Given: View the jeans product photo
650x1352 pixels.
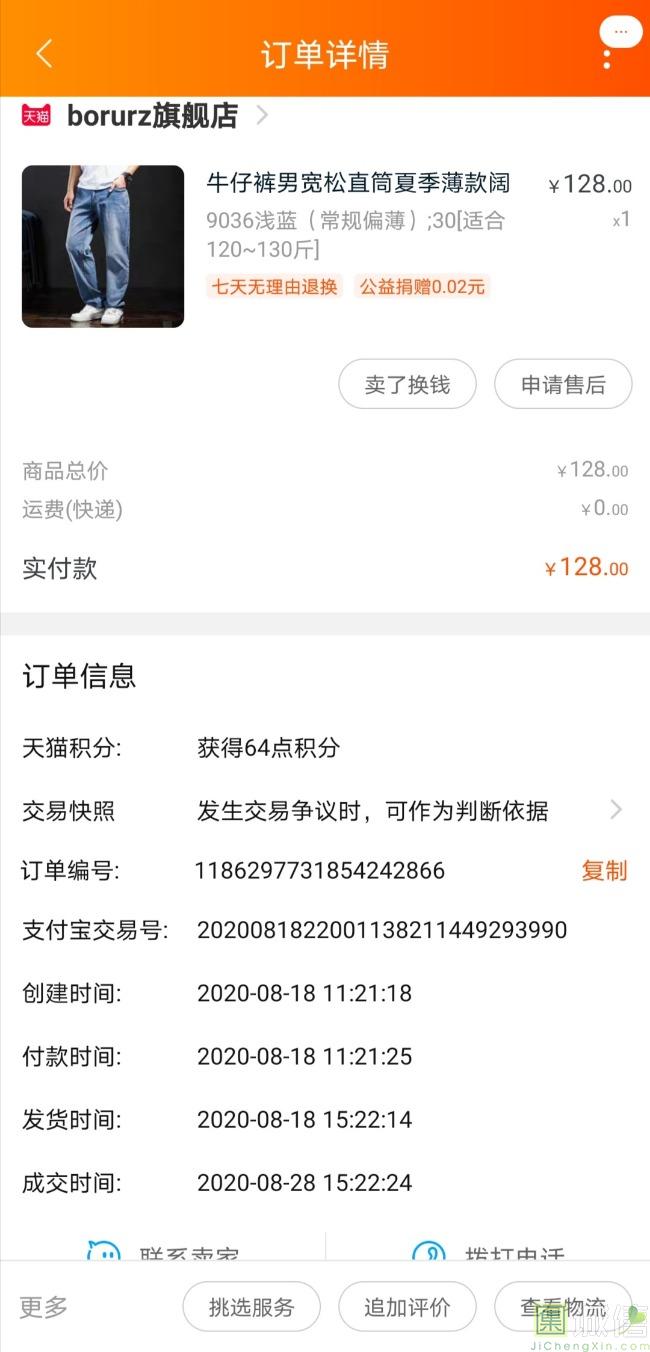Looking at the screenshot, I should (103, 246).
